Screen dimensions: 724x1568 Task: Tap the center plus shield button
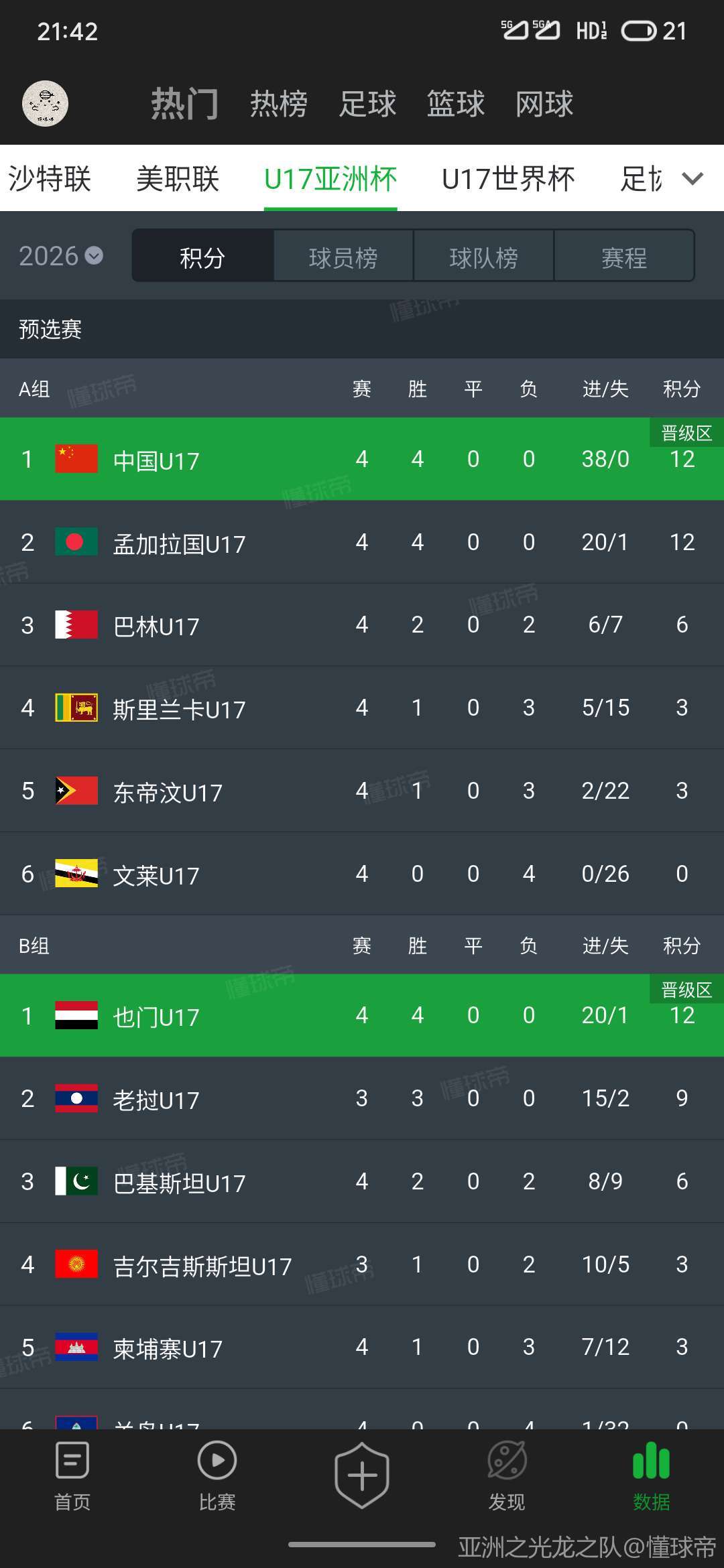point(362,1475)
